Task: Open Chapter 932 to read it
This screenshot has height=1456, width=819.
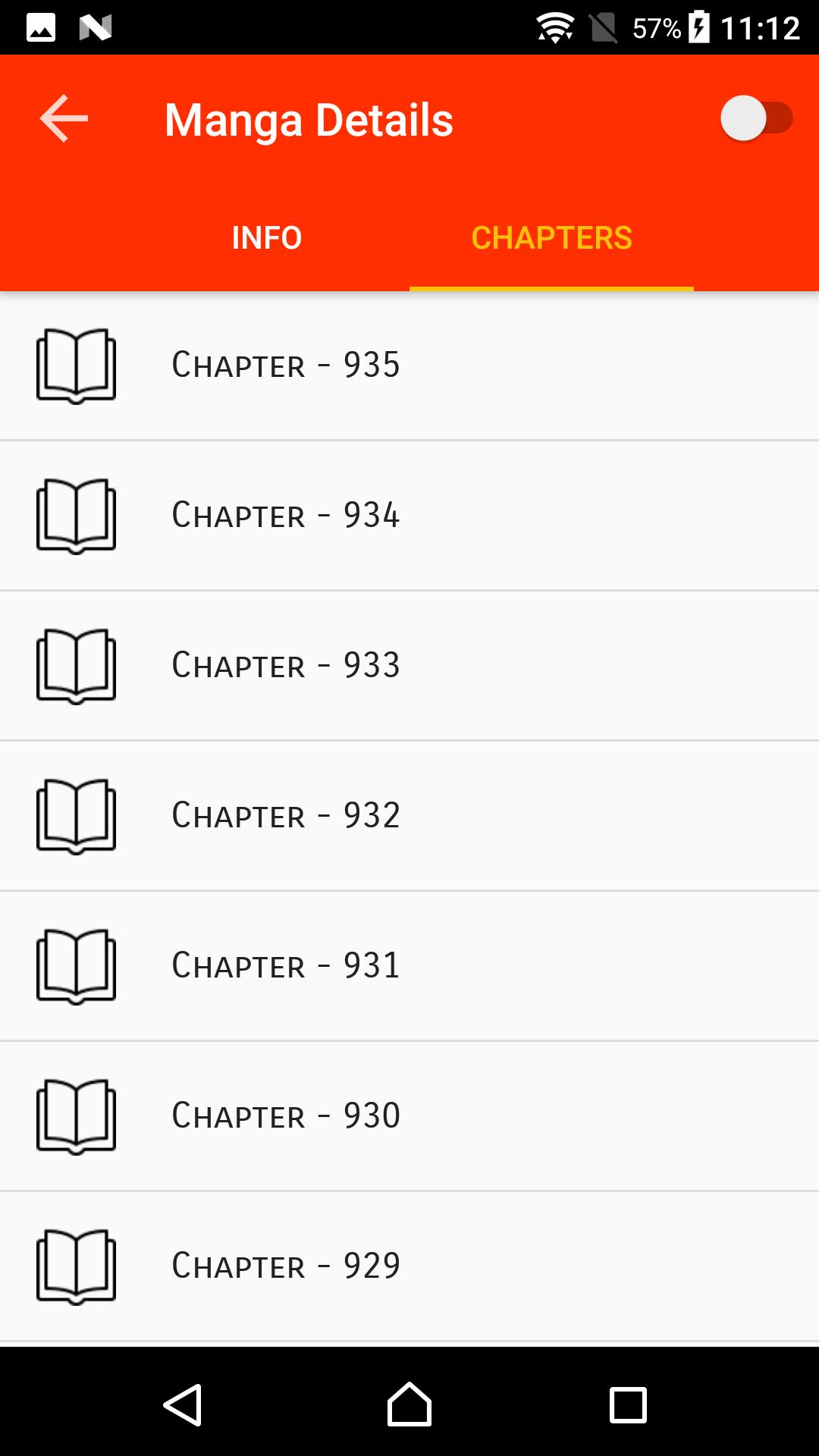Action: click(409, 814)
